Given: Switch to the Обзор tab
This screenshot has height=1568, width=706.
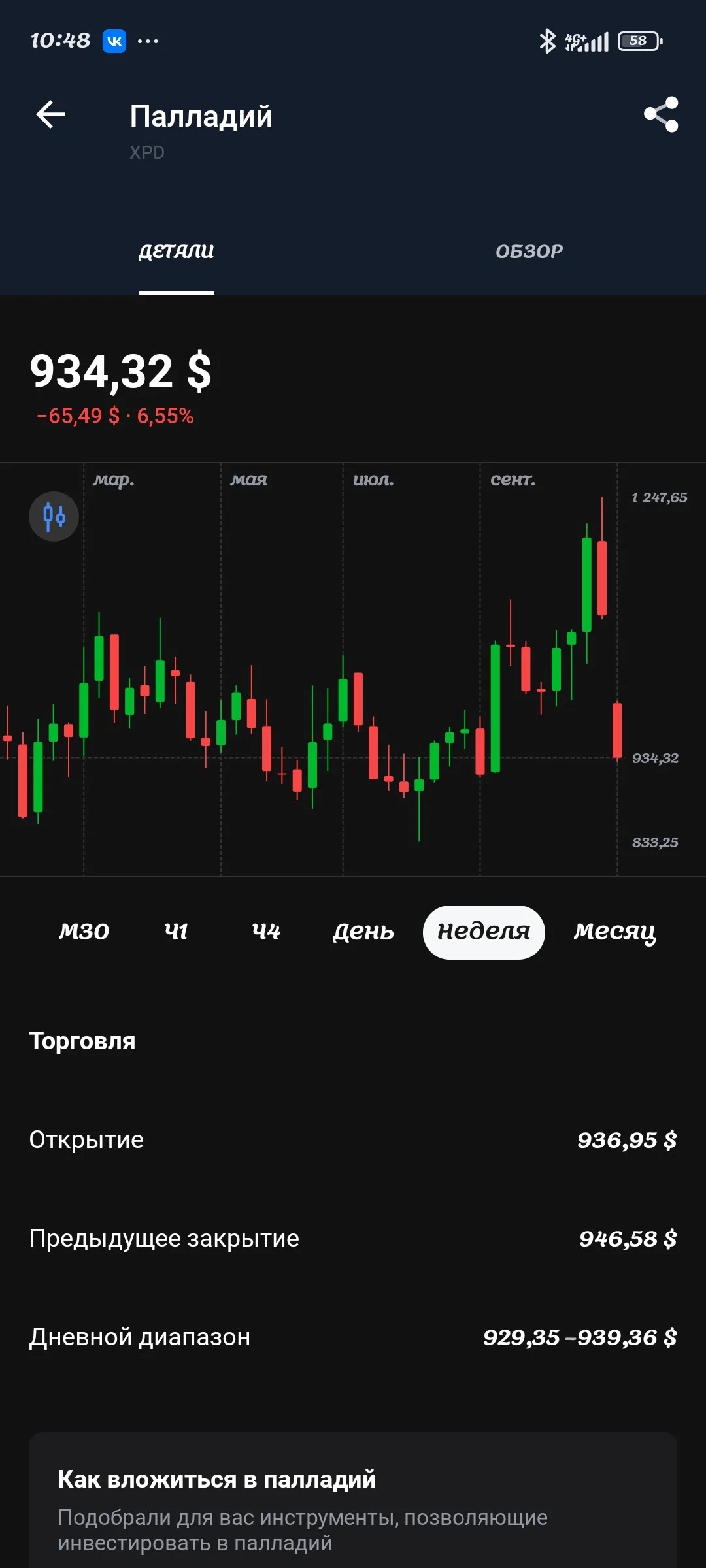Looking at the screenshot, I should 529,252.
